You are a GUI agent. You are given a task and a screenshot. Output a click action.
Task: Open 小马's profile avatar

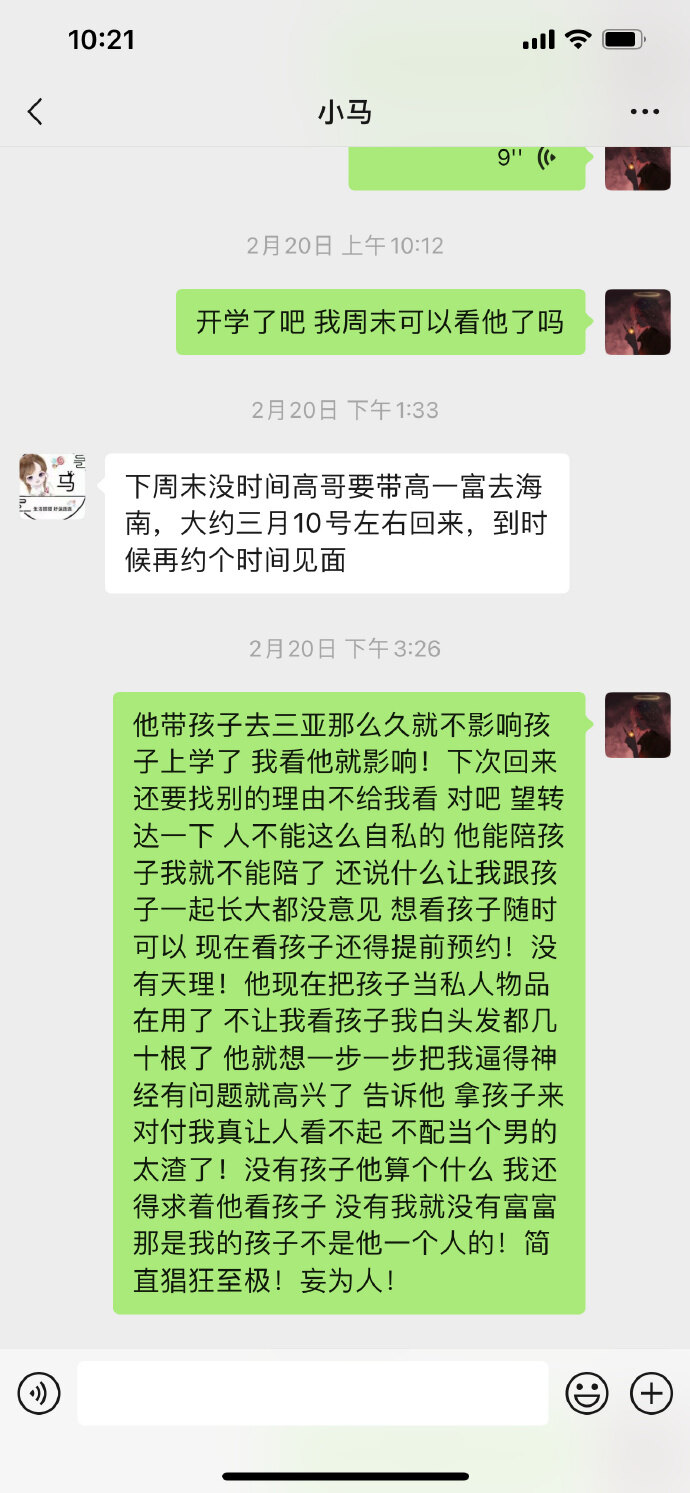point(52,485)
